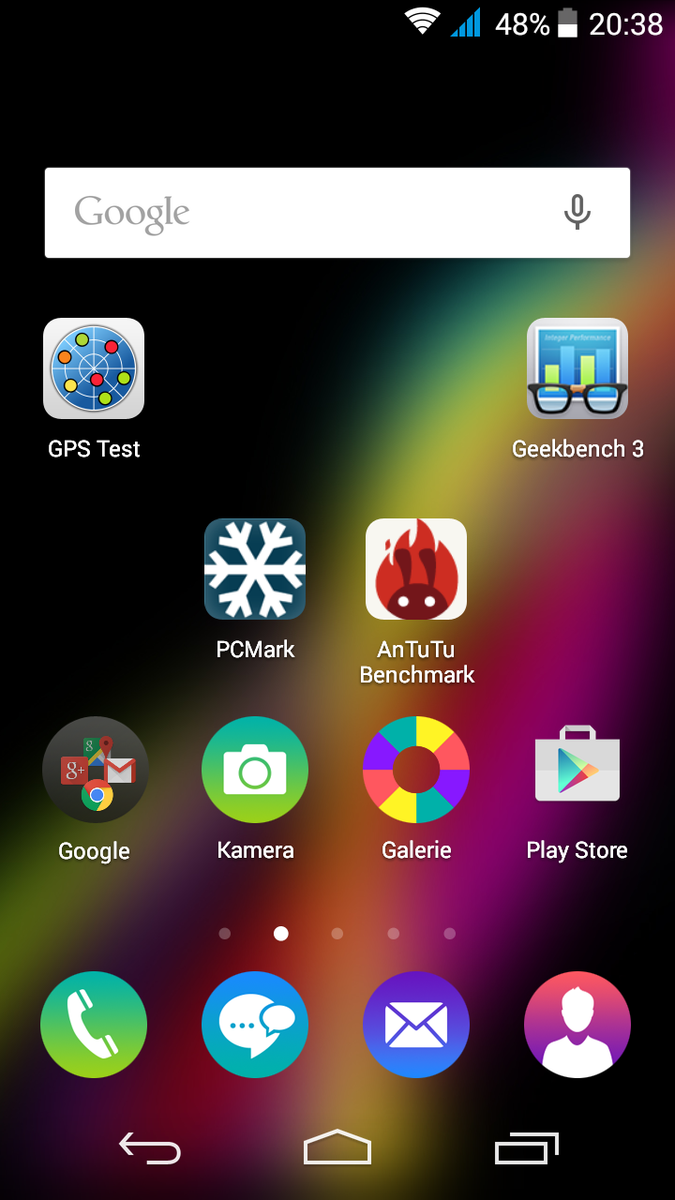Image resolution: width=675 pixels, height=1200 pixels.
Task: Open the Kamera app
Action: tap(255, 770)
